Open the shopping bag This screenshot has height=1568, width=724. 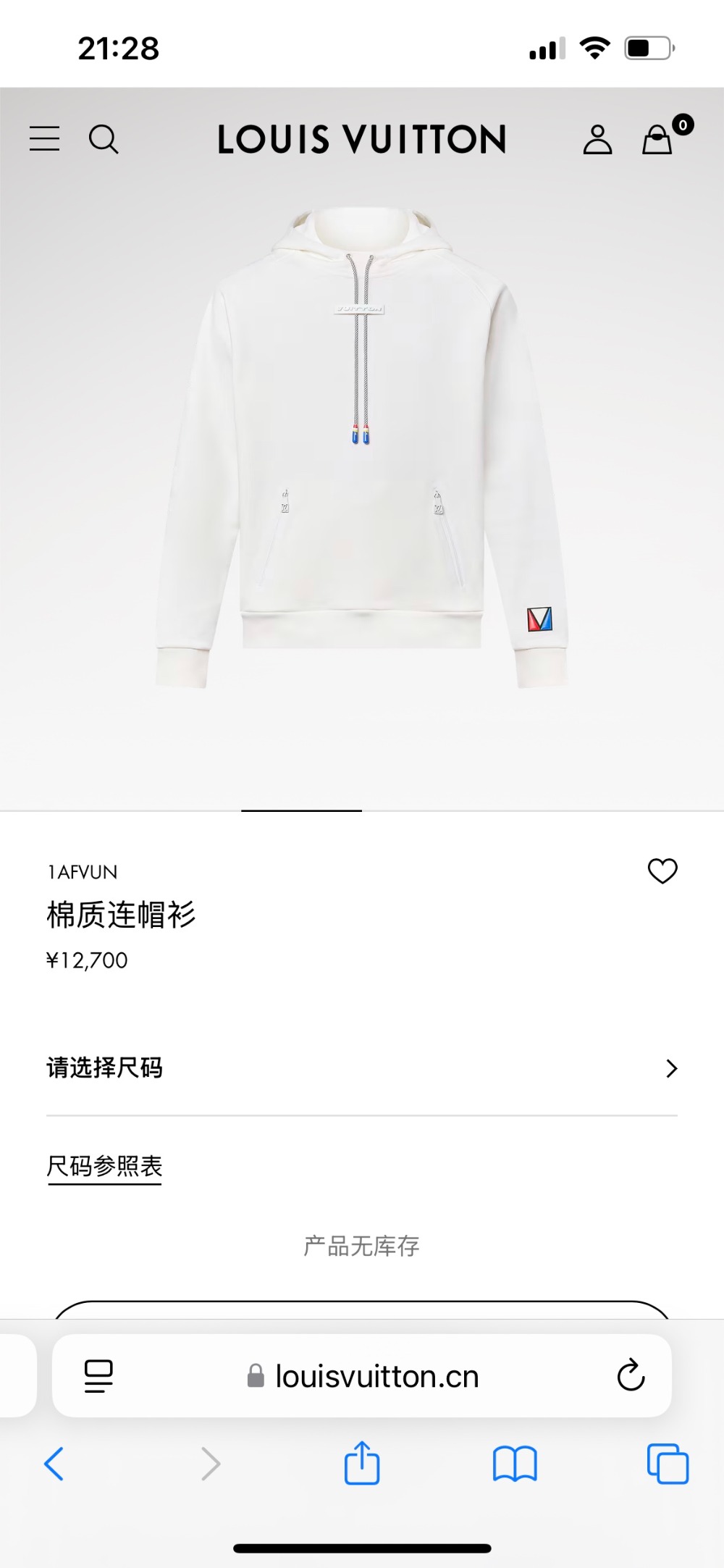[x=658, y=139]
